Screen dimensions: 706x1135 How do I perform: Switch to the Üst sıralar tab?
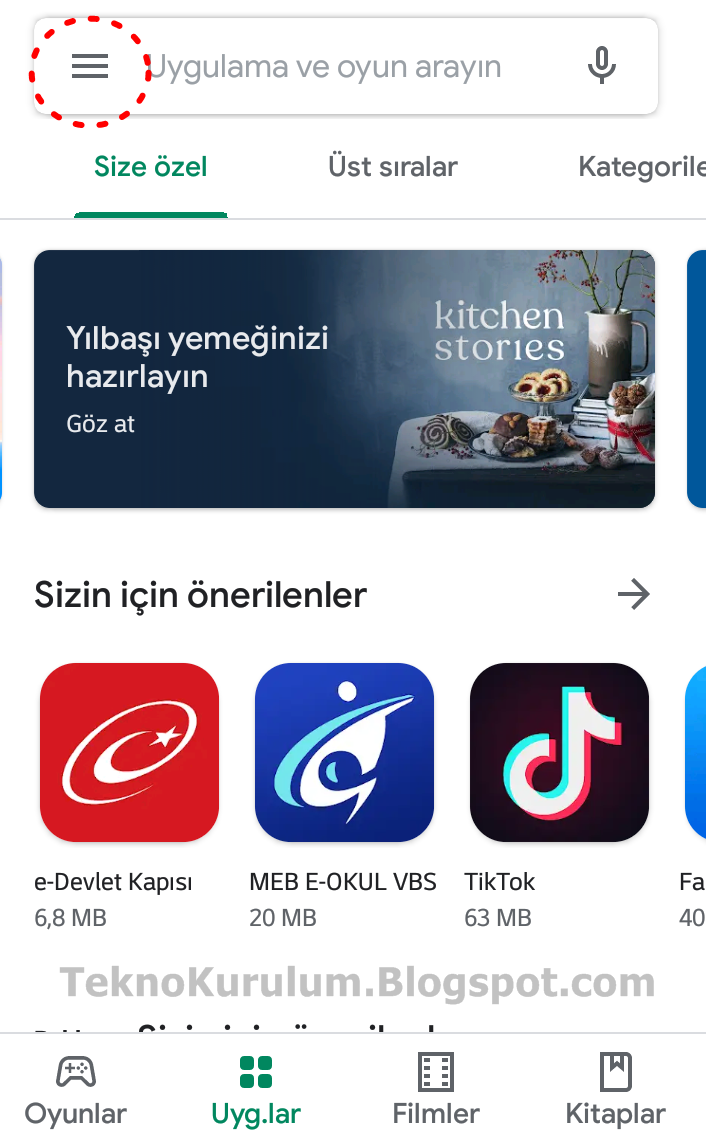tap(392, 167)
